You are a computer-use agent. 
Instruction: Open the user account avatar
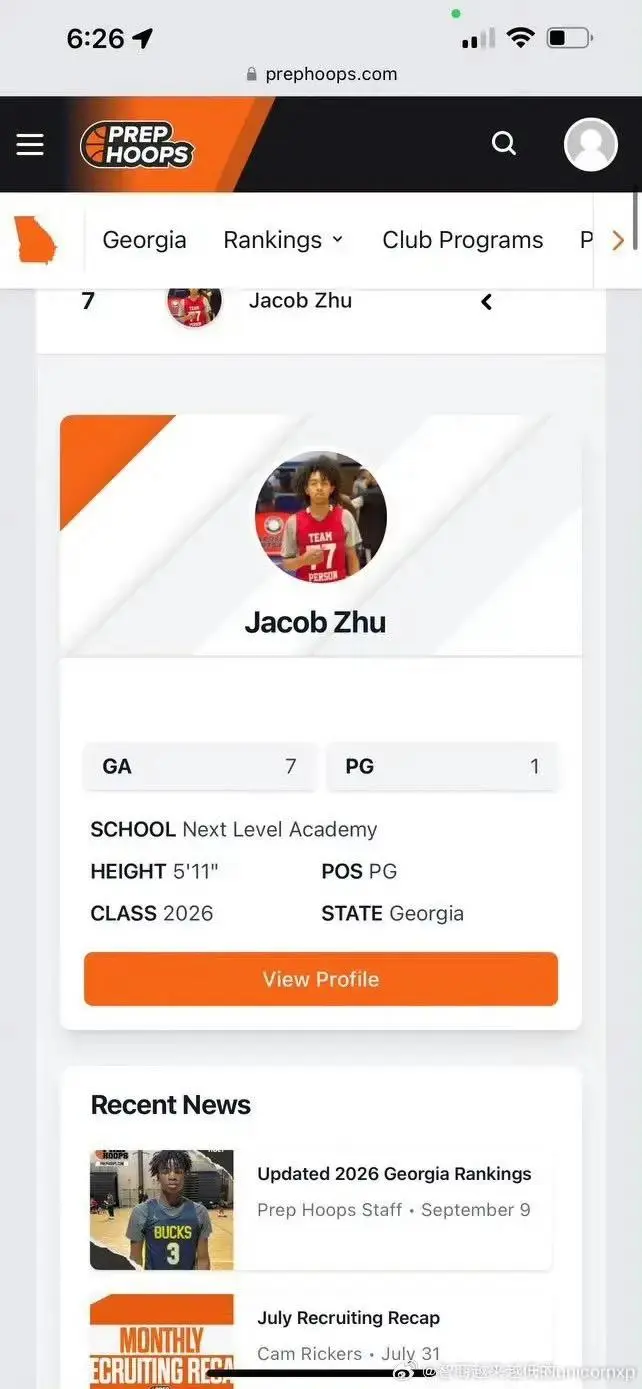pos(590,145)
